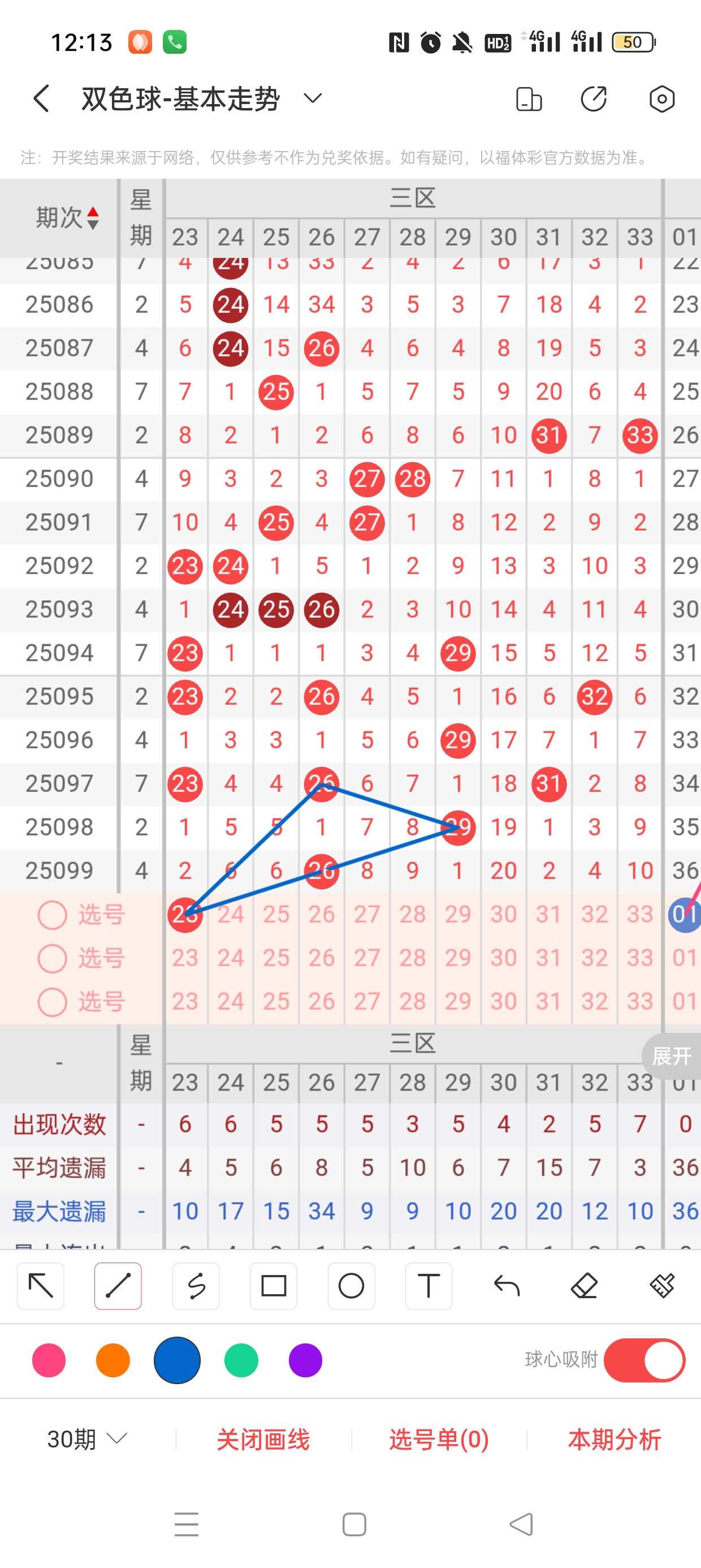
Task: Open 本期分析 for this draw
Action: pyautogui.click(x=614, y=1439)
